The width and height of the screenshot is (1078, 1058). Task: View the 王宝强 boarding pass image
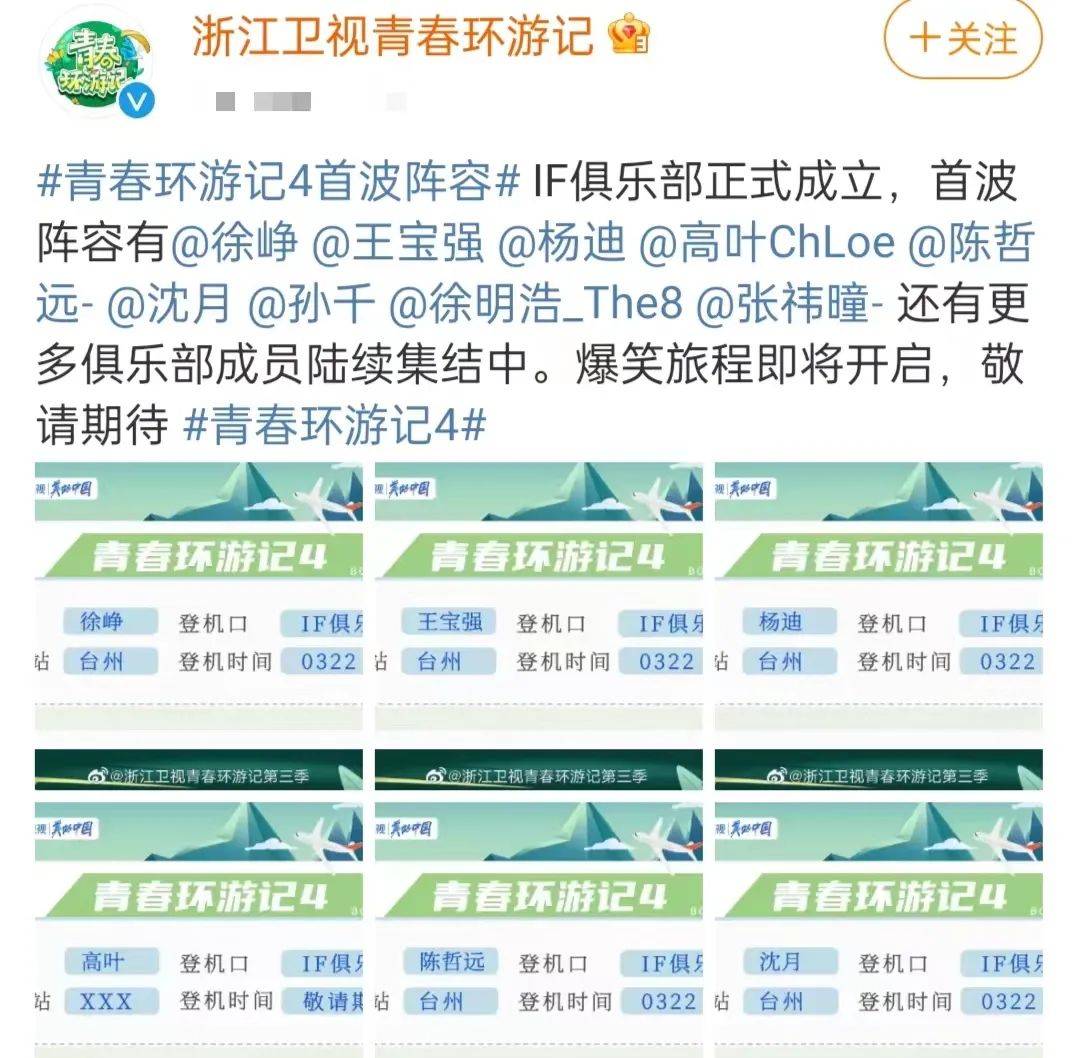[538, 596]
